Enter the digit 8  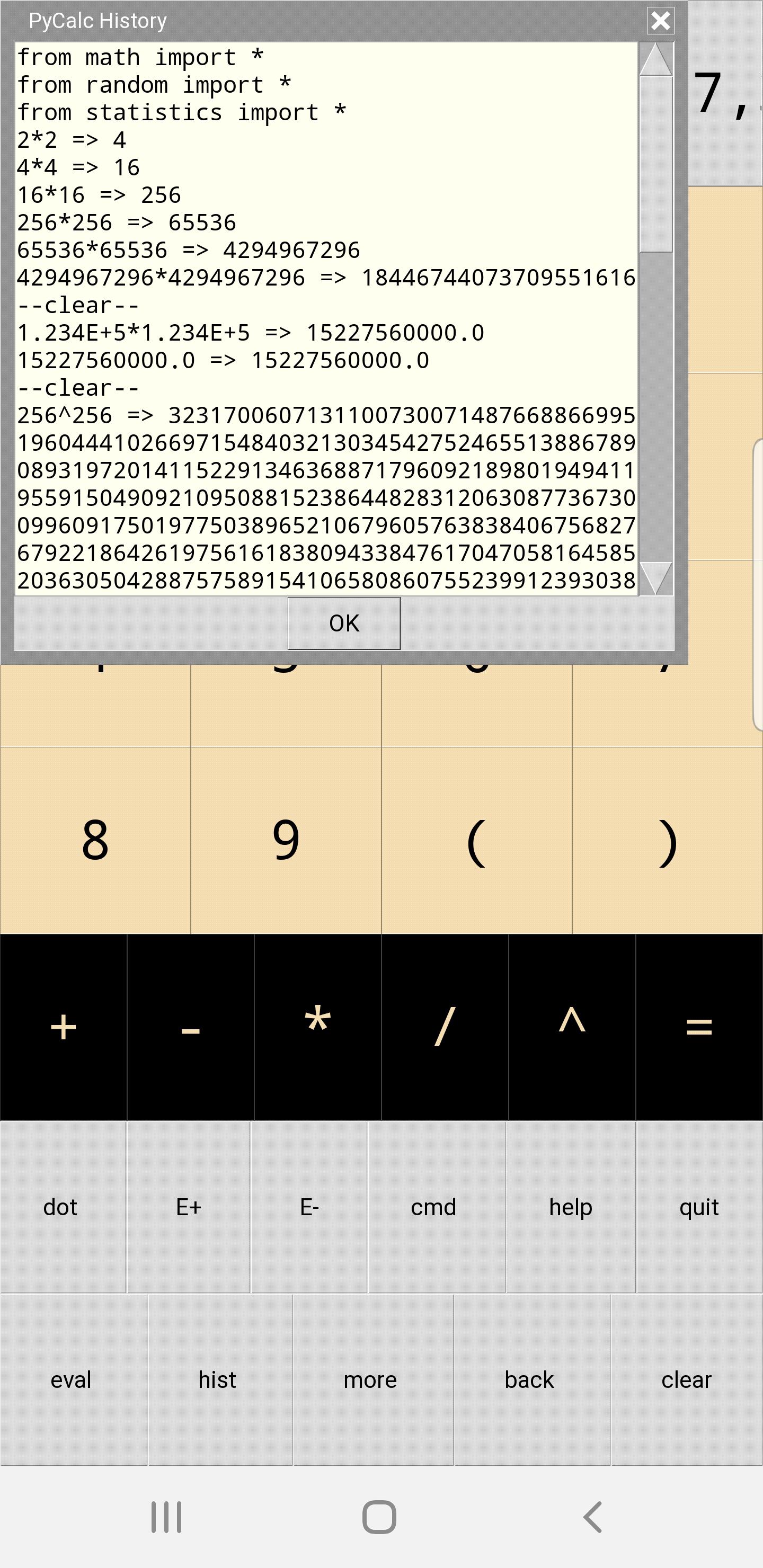(95, 840)
